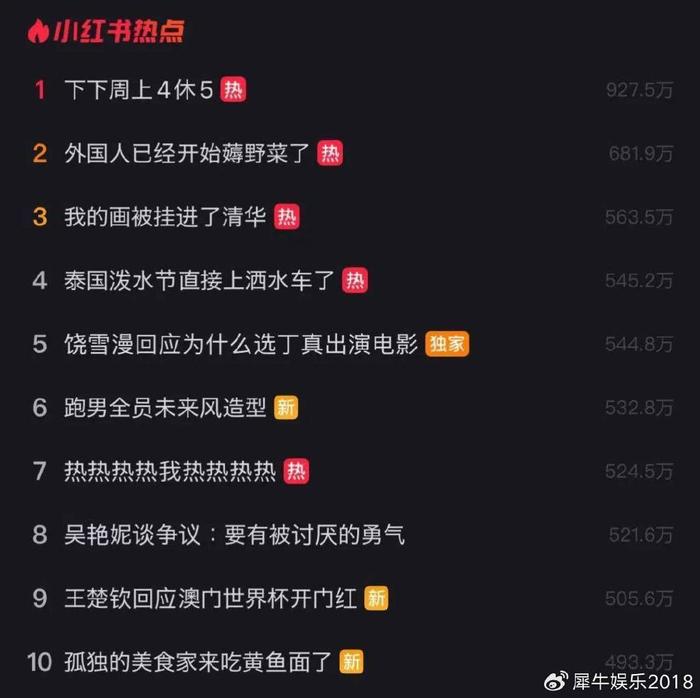Viewport: 700px width, 698px height.
Task: Open topic 外国人已经开始薅野菜了
Action: (189, 153)
